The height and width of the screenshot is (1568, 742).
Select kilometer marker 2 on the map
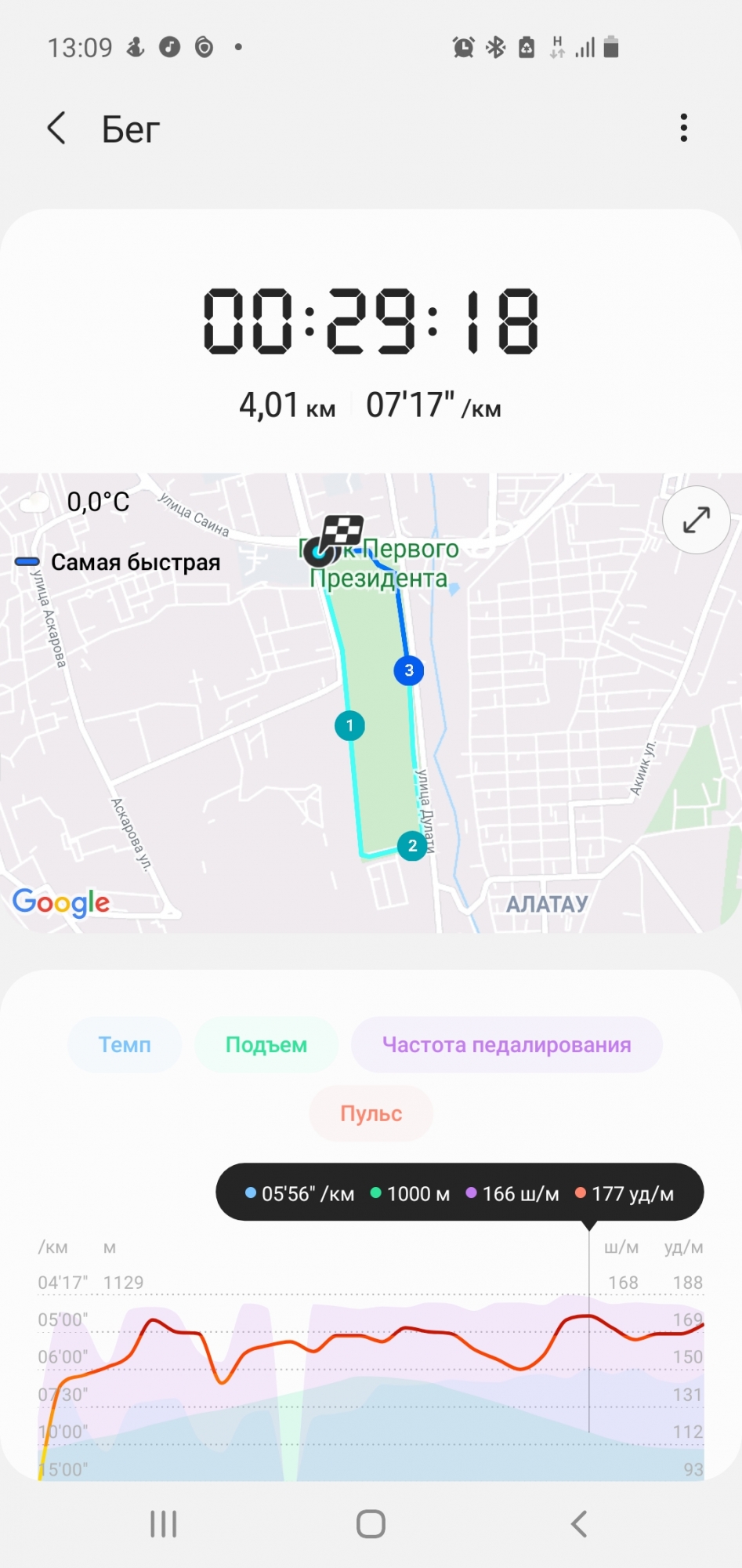tap(412, 845)
